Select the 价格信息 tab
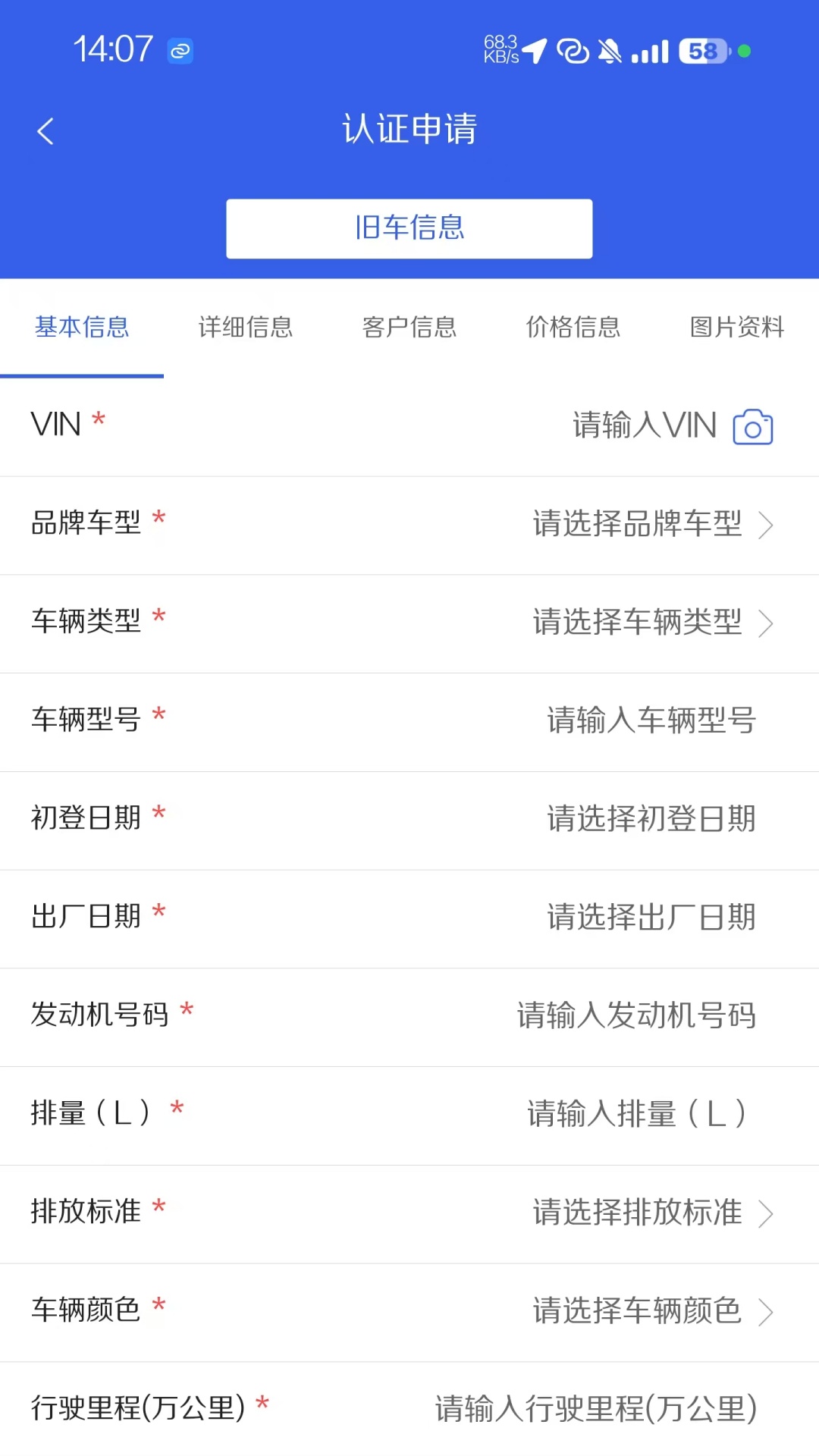The image size is (819, 1456). [x=573, y=327]
